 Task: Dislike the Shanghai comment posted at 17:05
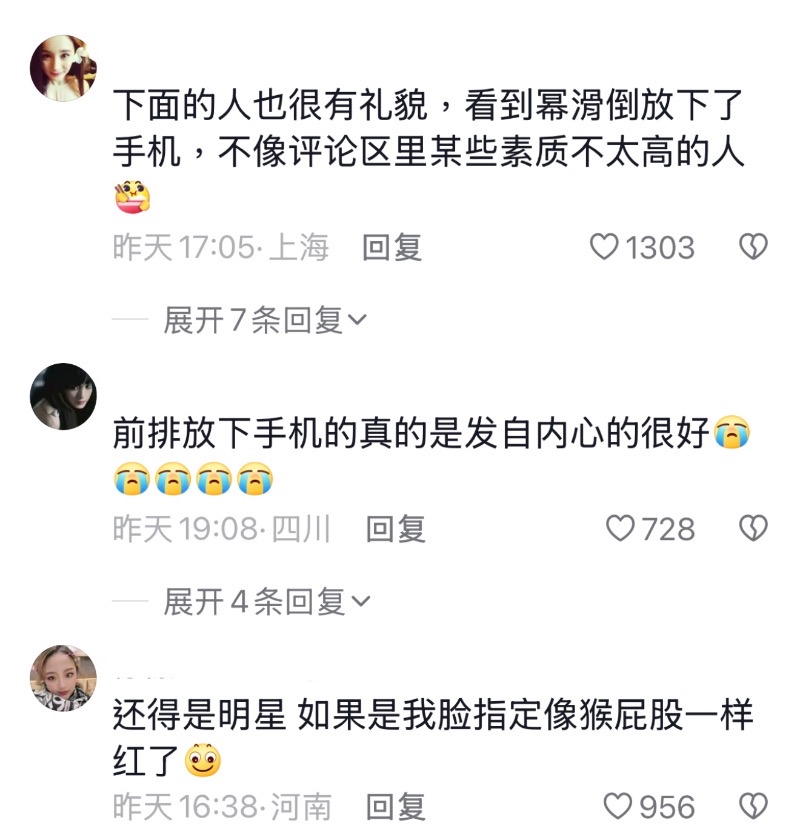(753, 247)
